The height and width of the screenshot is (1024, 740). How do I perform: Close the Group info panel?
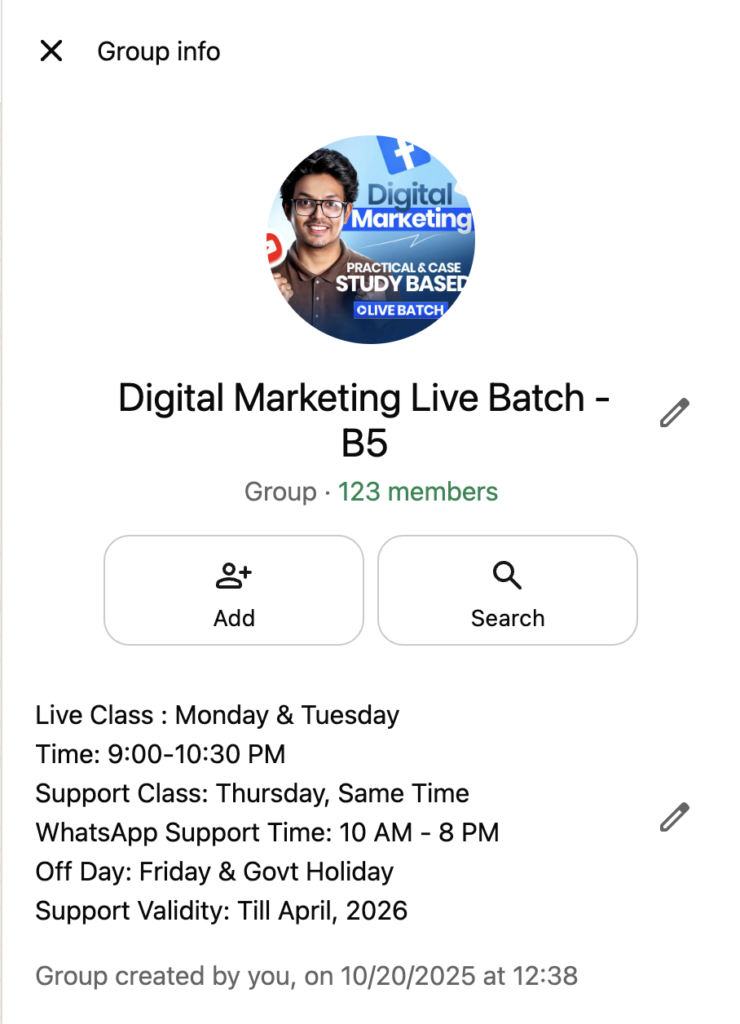click(x=51, y=51)
